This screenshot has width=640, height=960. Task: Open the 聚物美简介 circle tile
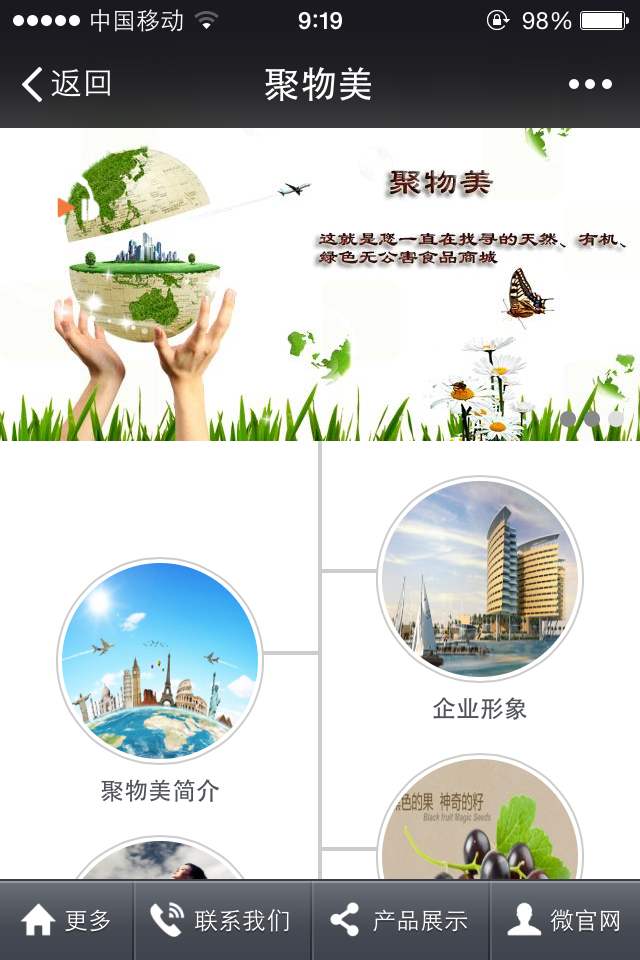[x=160, y=661]
